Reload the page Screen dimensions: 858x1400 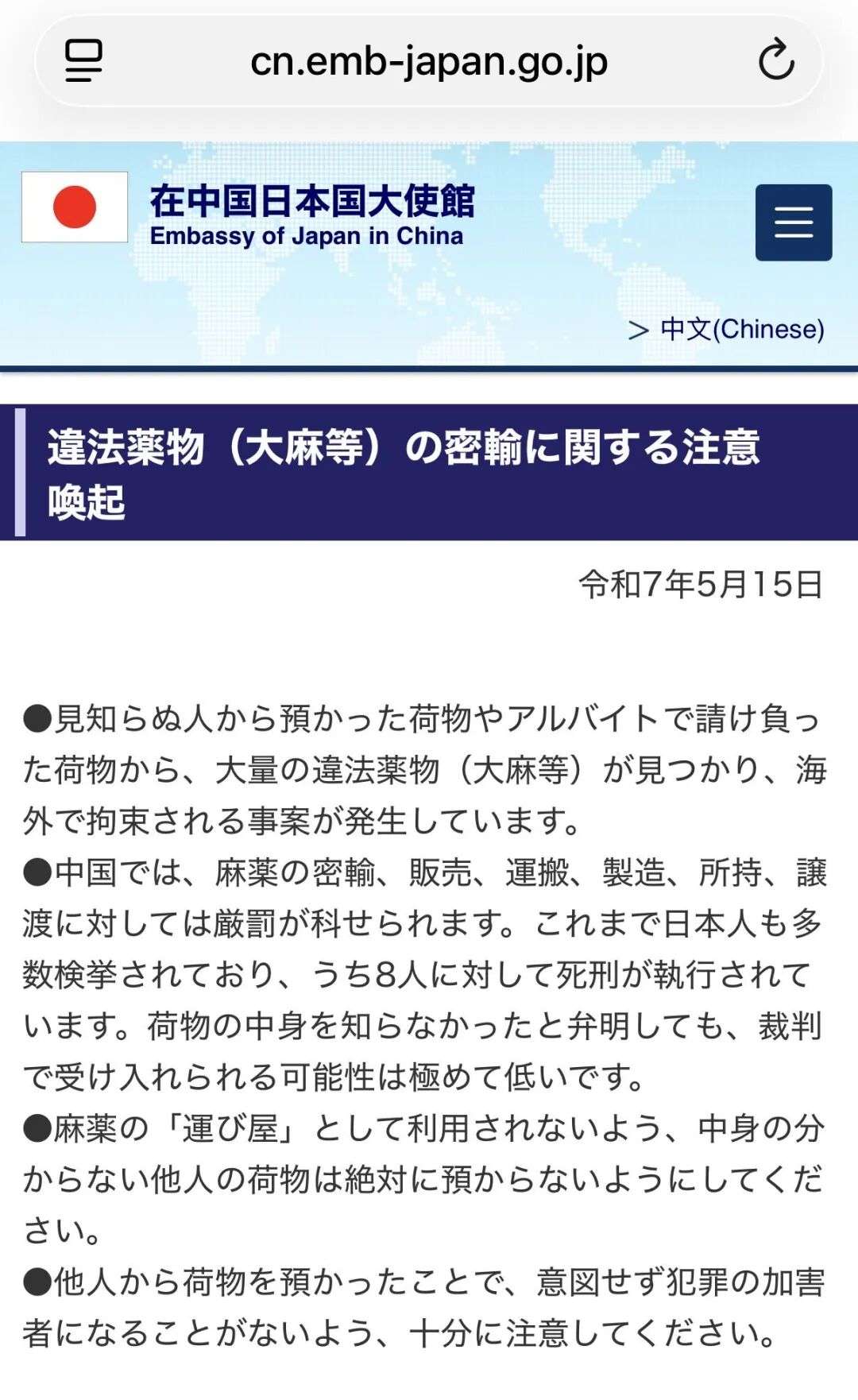tap(775, 60)
